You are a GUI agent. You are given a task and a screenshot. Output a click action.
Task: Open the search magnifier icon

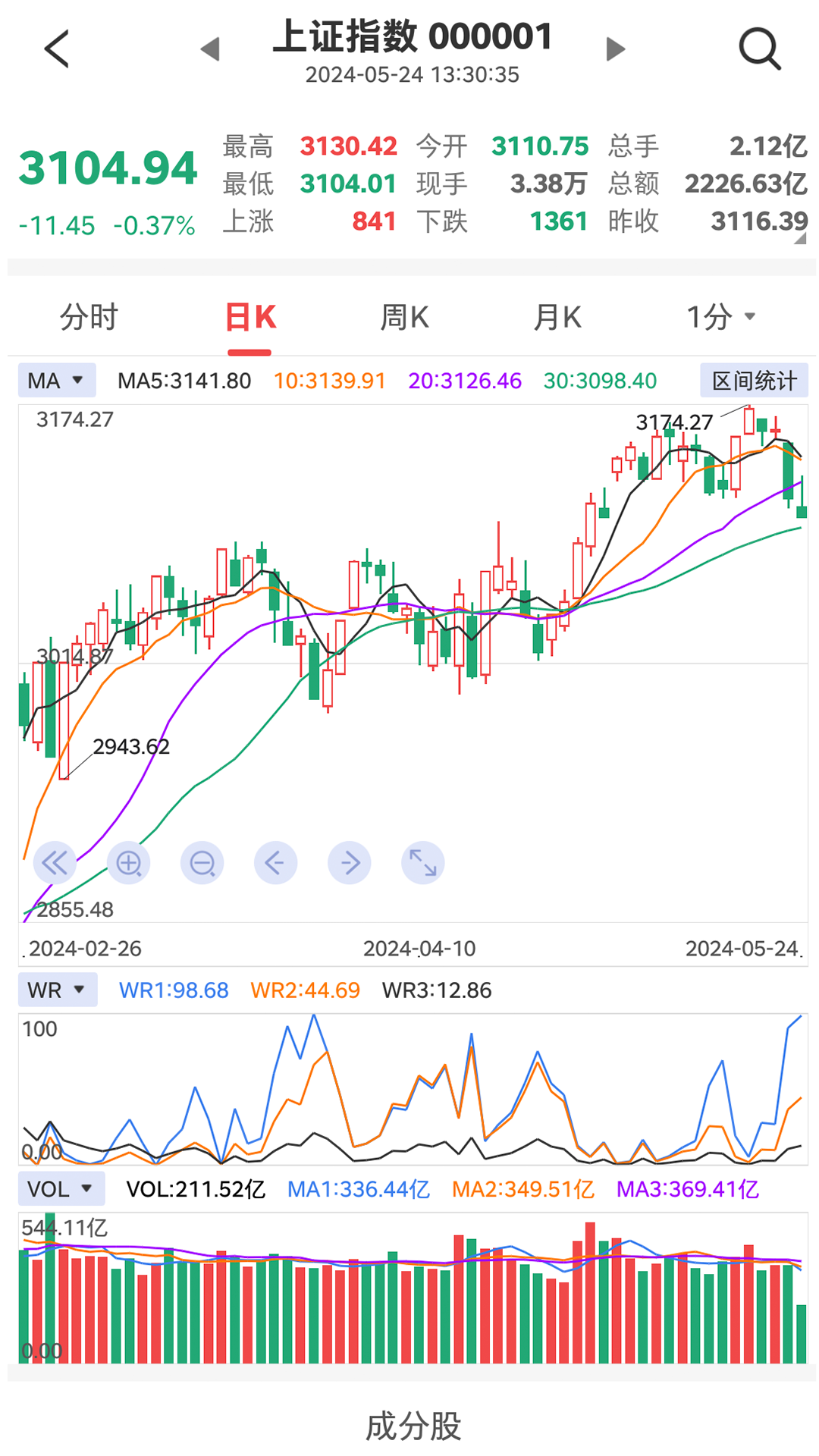[759, 49]
